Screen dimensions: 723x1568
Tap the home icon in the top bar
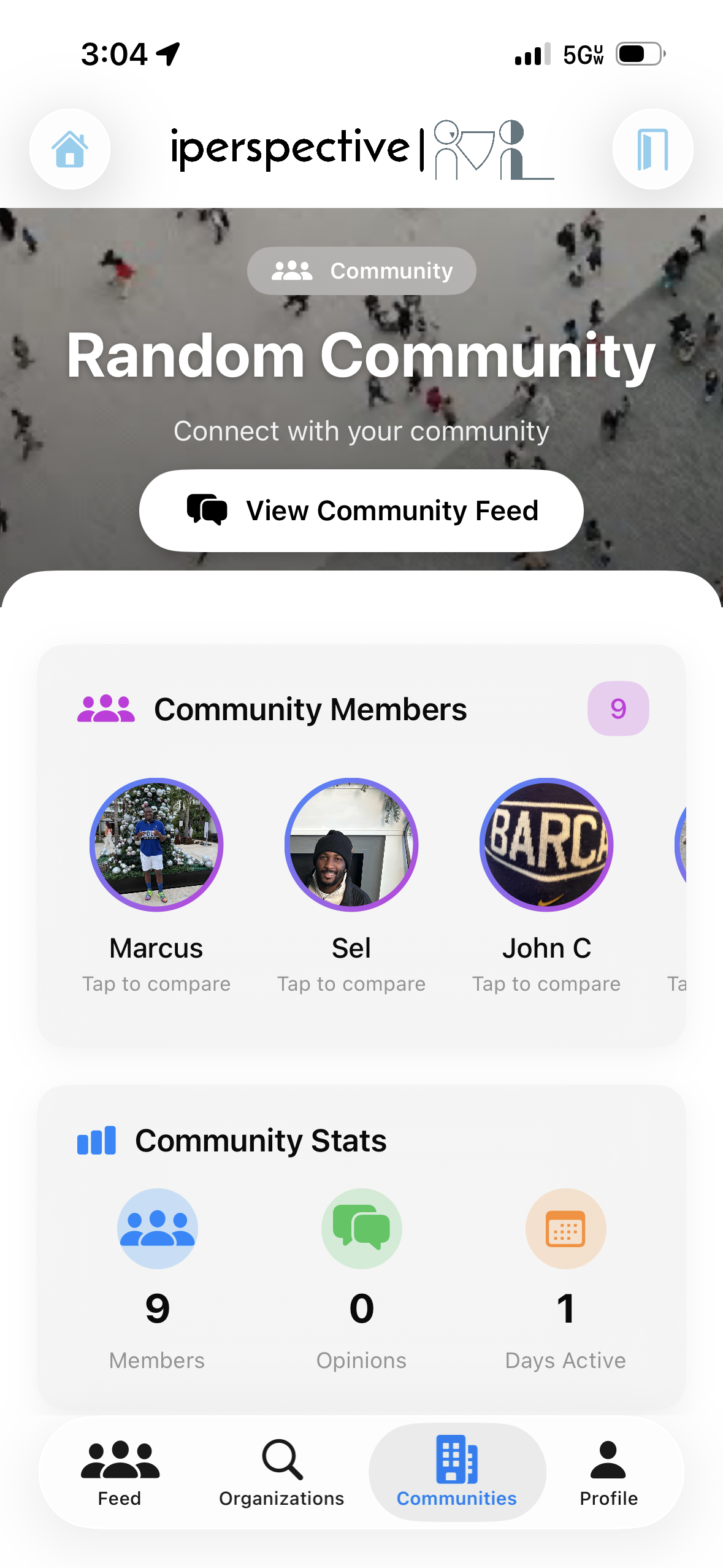(69, 149)
